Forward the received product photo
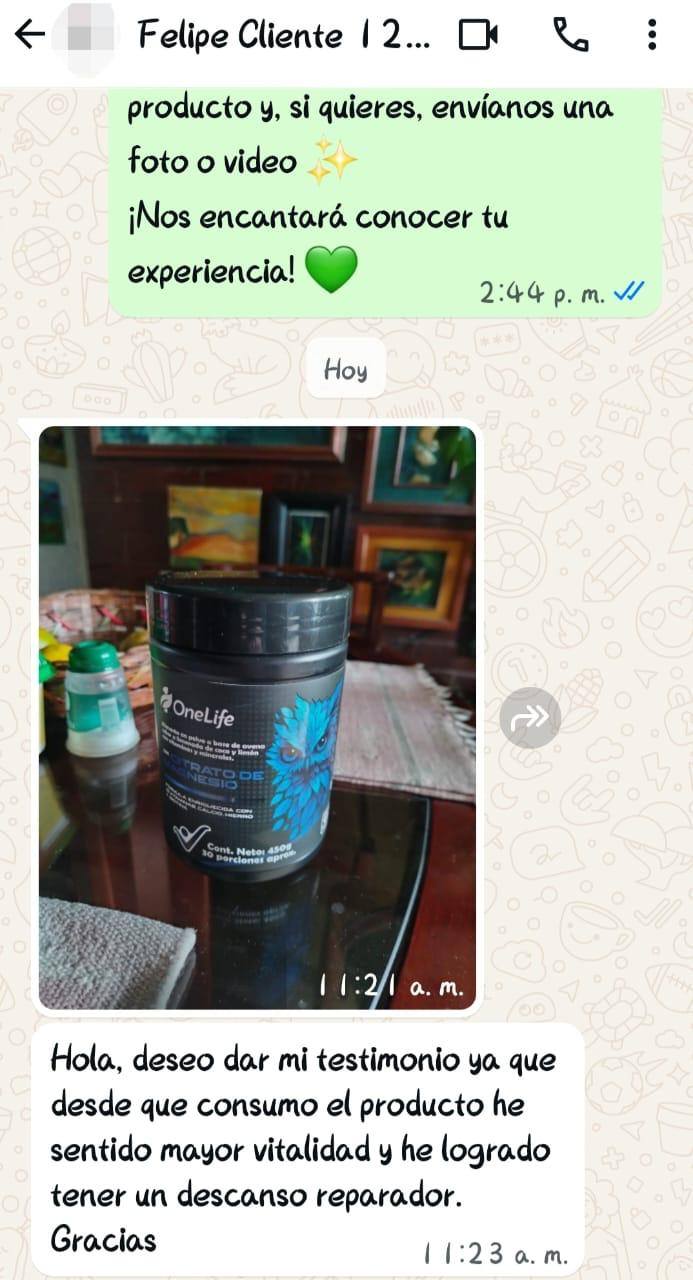693x1280 pixels. 529,717
